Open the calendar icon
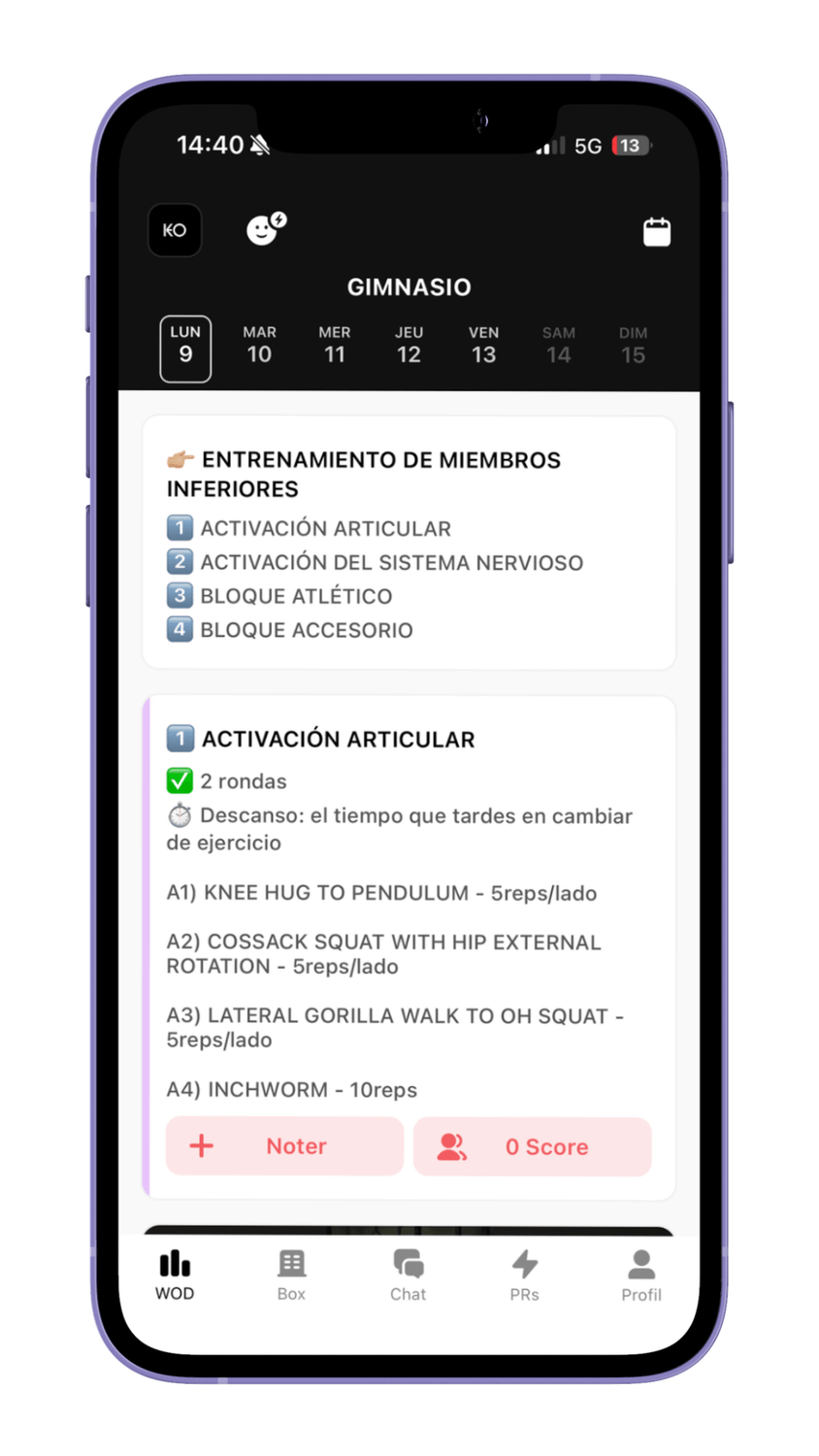This screenshot has width=819, height=1456. pos(657,232)
